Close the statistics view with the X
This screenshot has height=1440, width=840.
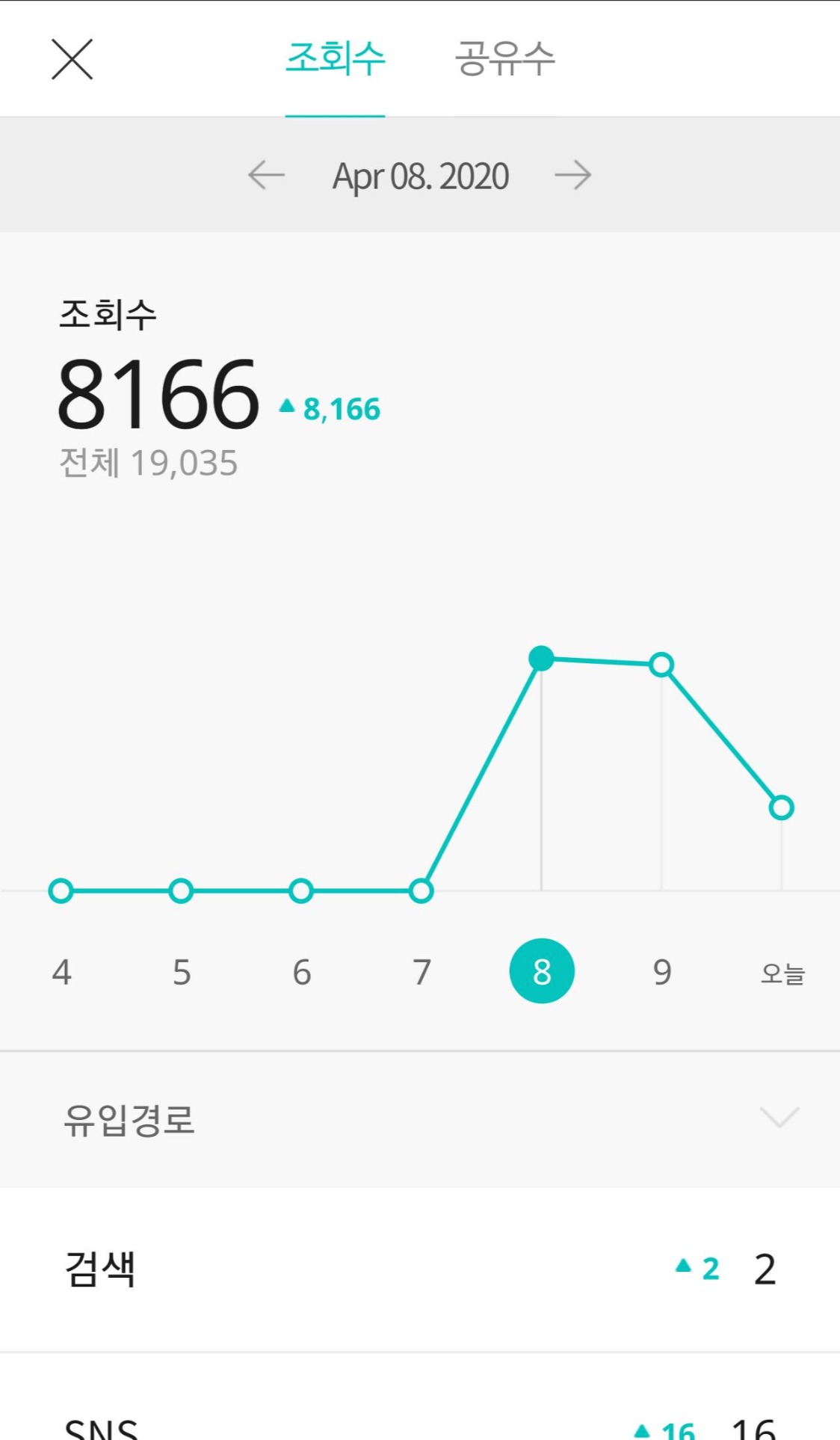tap(72, 58)
